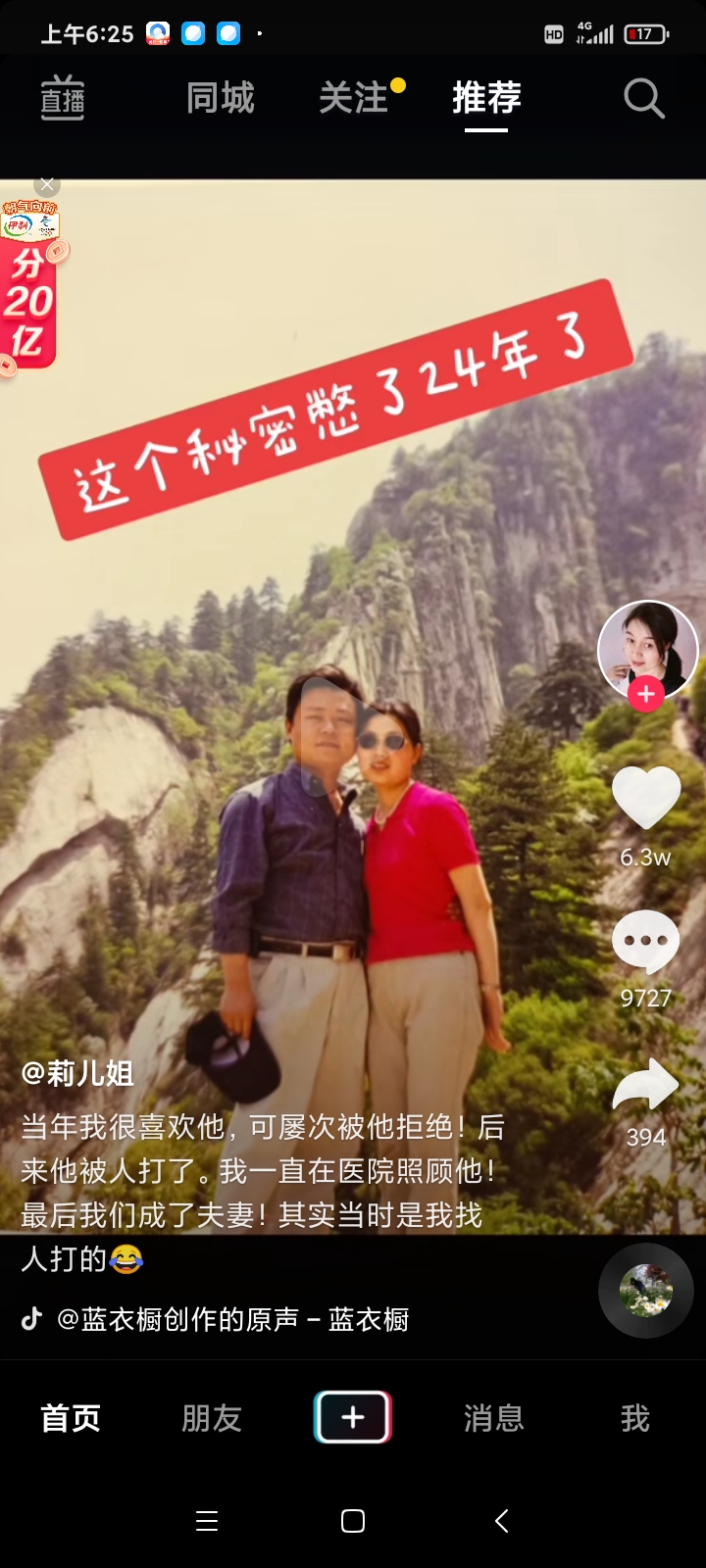The height and width of the screenshot is (1568, 706).
Task: Open the search icon
Action: point(643,99)
